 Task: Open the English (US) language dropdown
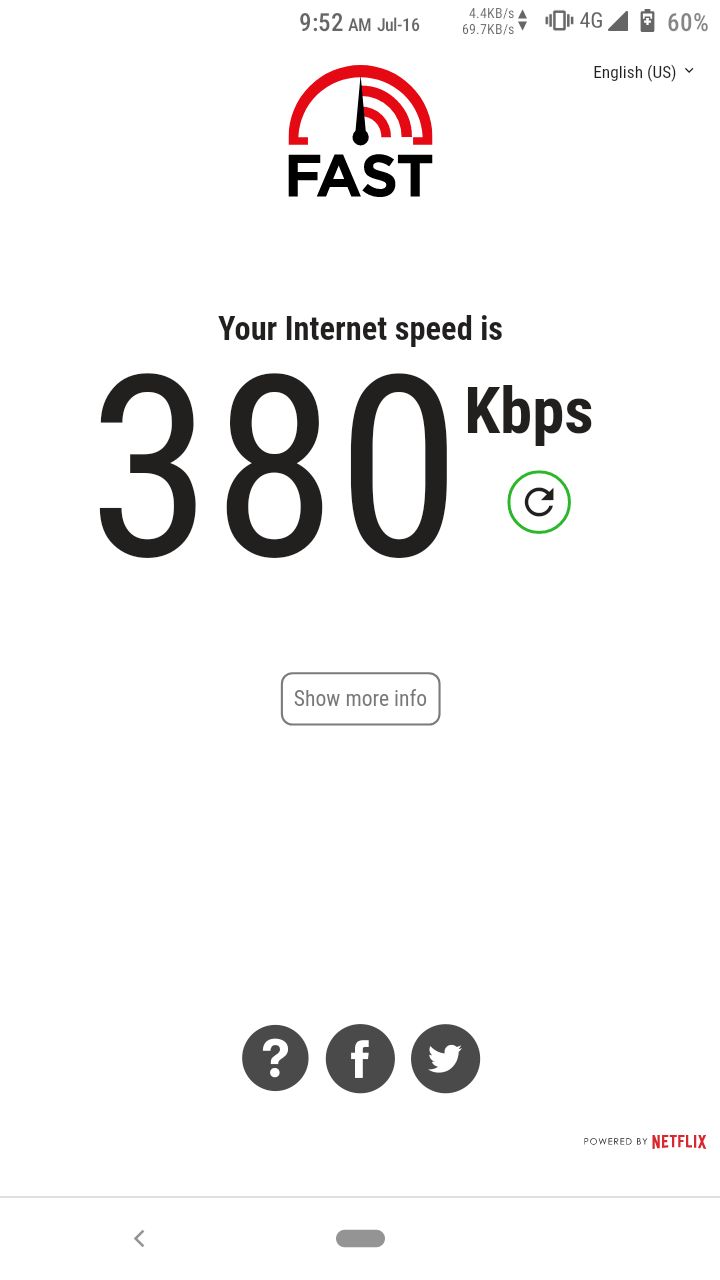(x=643, y=72)
